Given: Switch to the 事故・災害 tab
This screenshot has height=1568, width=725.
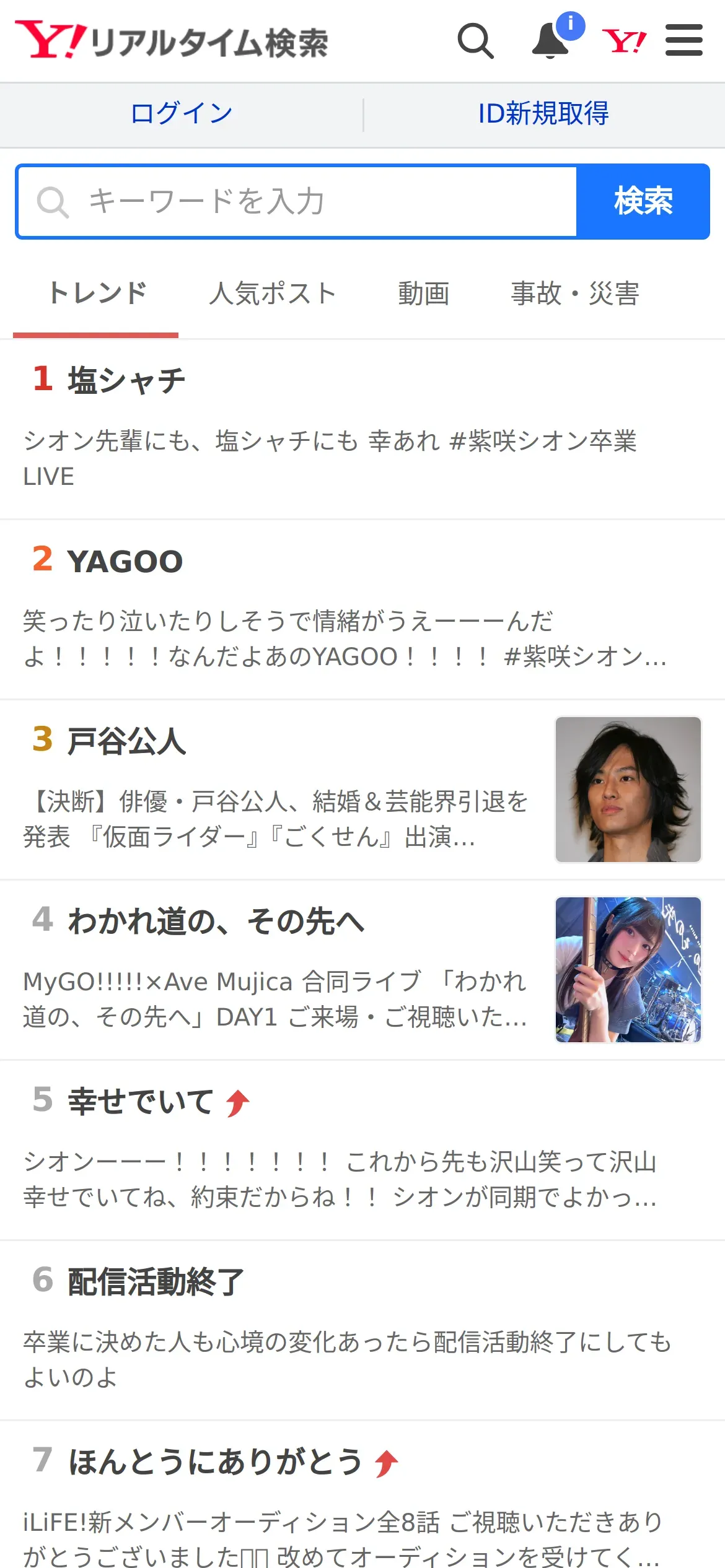Looking at the screenshot, I should click(574, 294).
